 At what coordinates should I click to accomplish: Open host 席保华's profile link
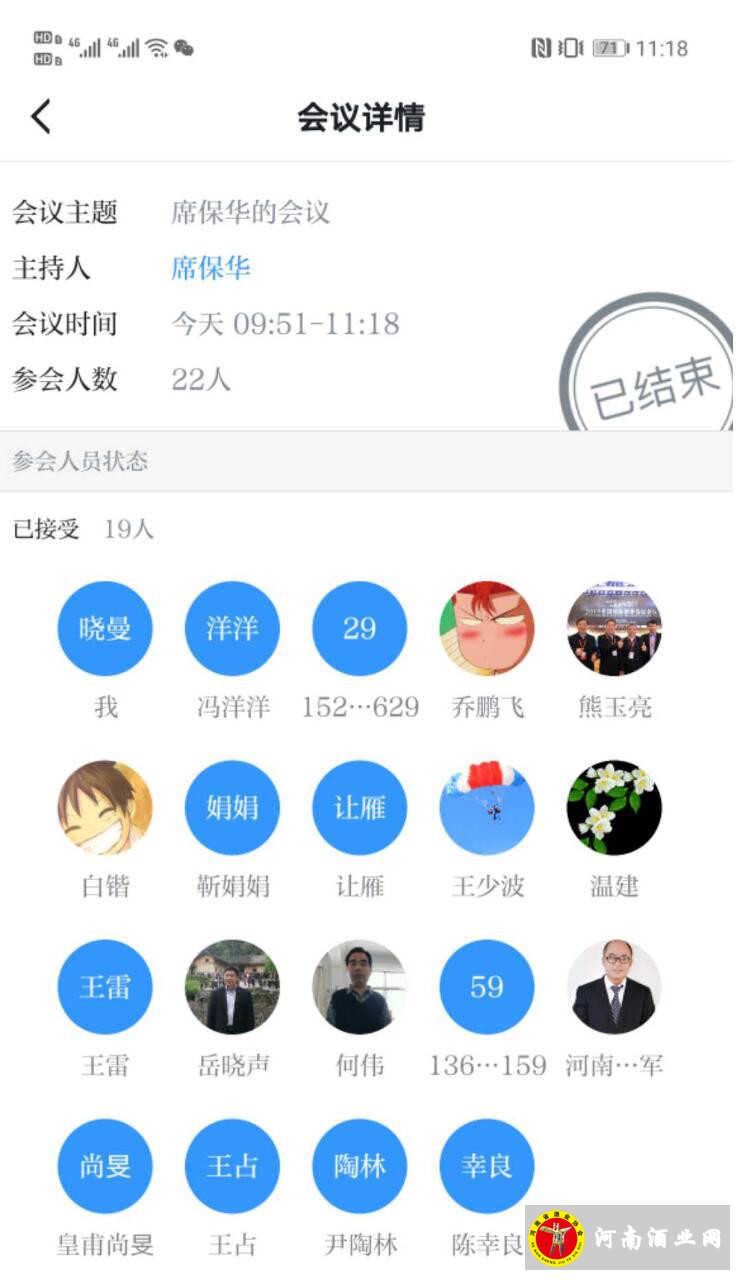tap(211, 268)
